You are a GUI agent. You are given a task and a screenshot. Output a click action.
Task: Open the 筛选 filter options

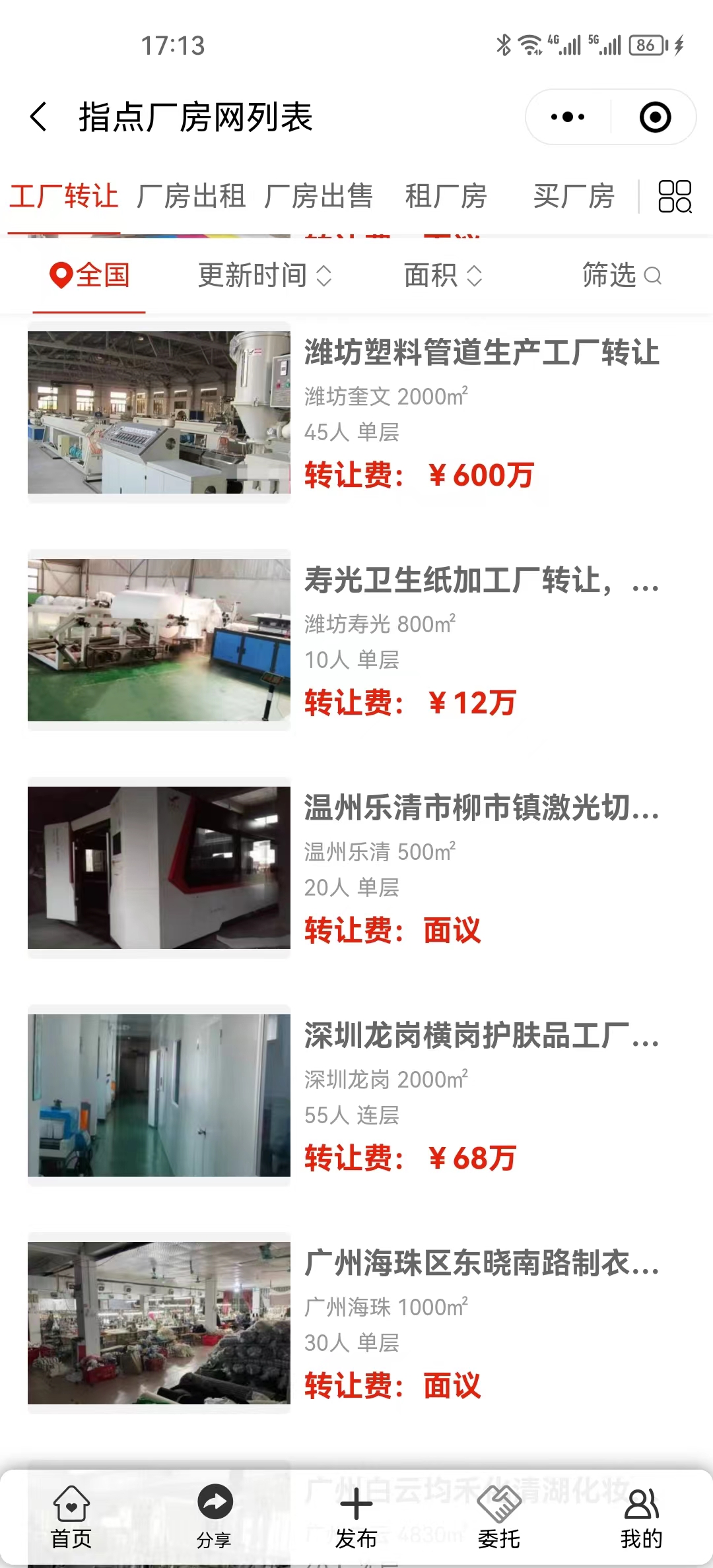[x=621, y=275]
